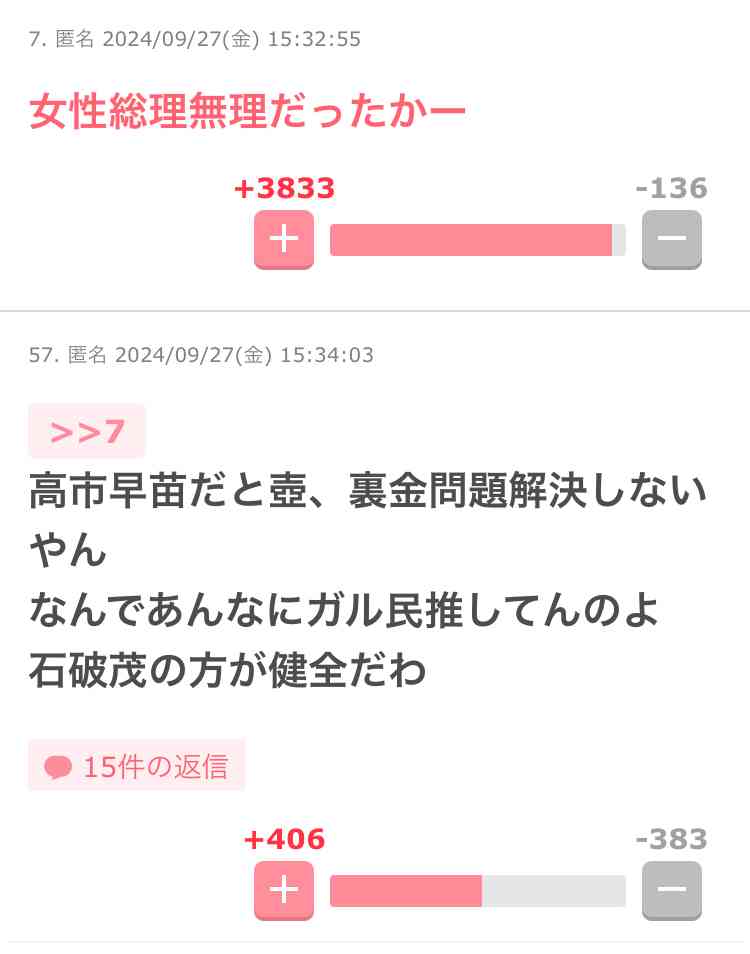Click the speech bubble icon next to 返信 count
Screen dimensions: 750x954
(x=57, y=765)
